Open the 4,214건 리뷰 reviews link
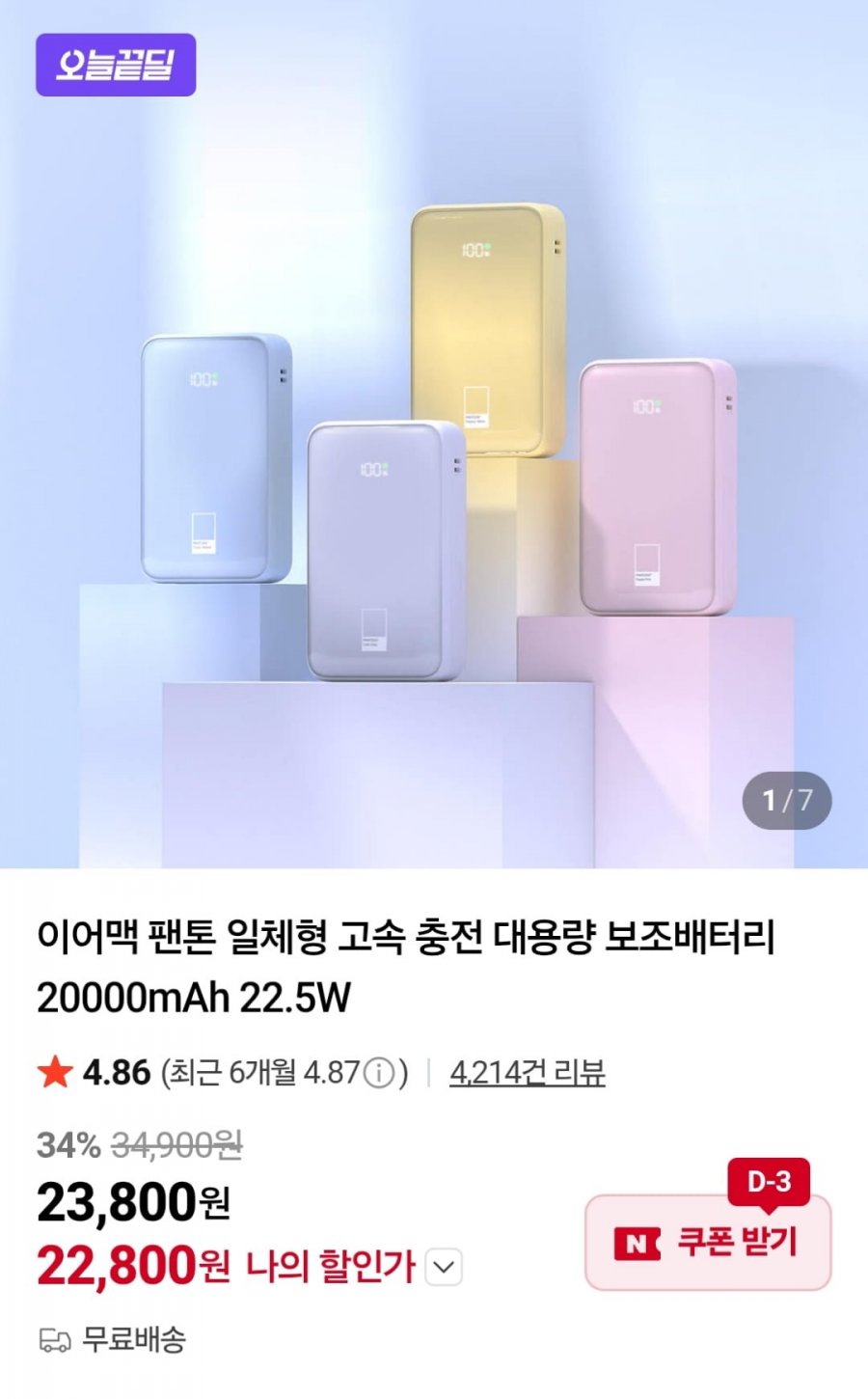 [527, 1072]
